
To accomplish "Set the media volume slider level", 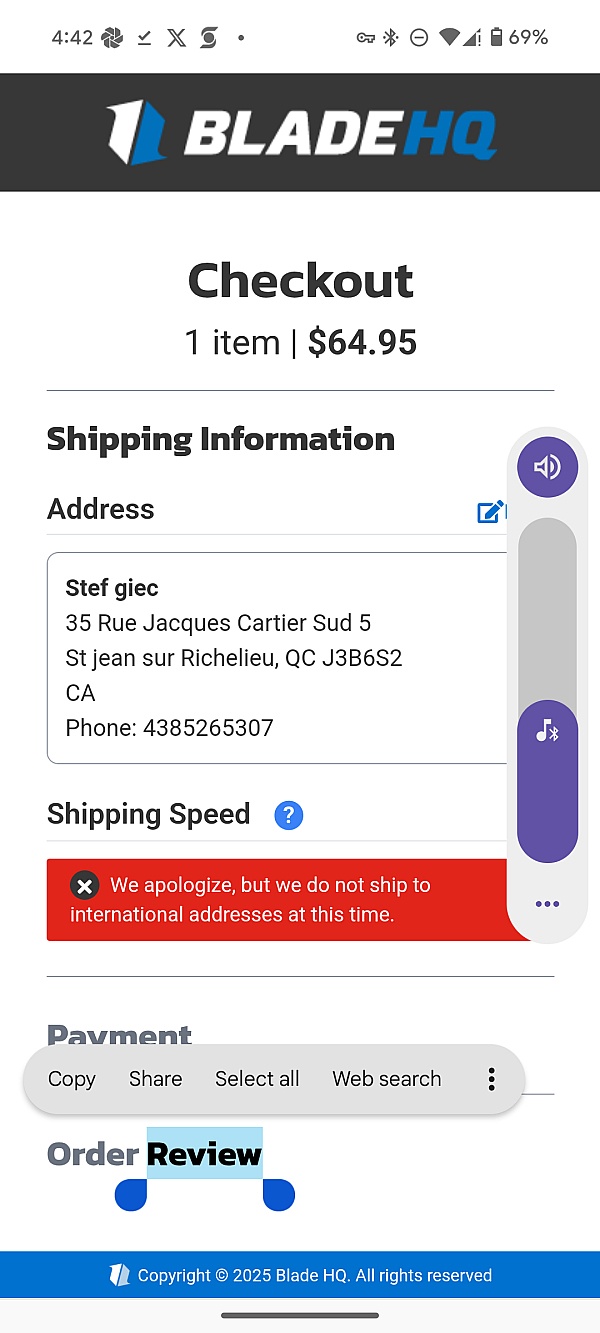I will click(x=547, y=690).
